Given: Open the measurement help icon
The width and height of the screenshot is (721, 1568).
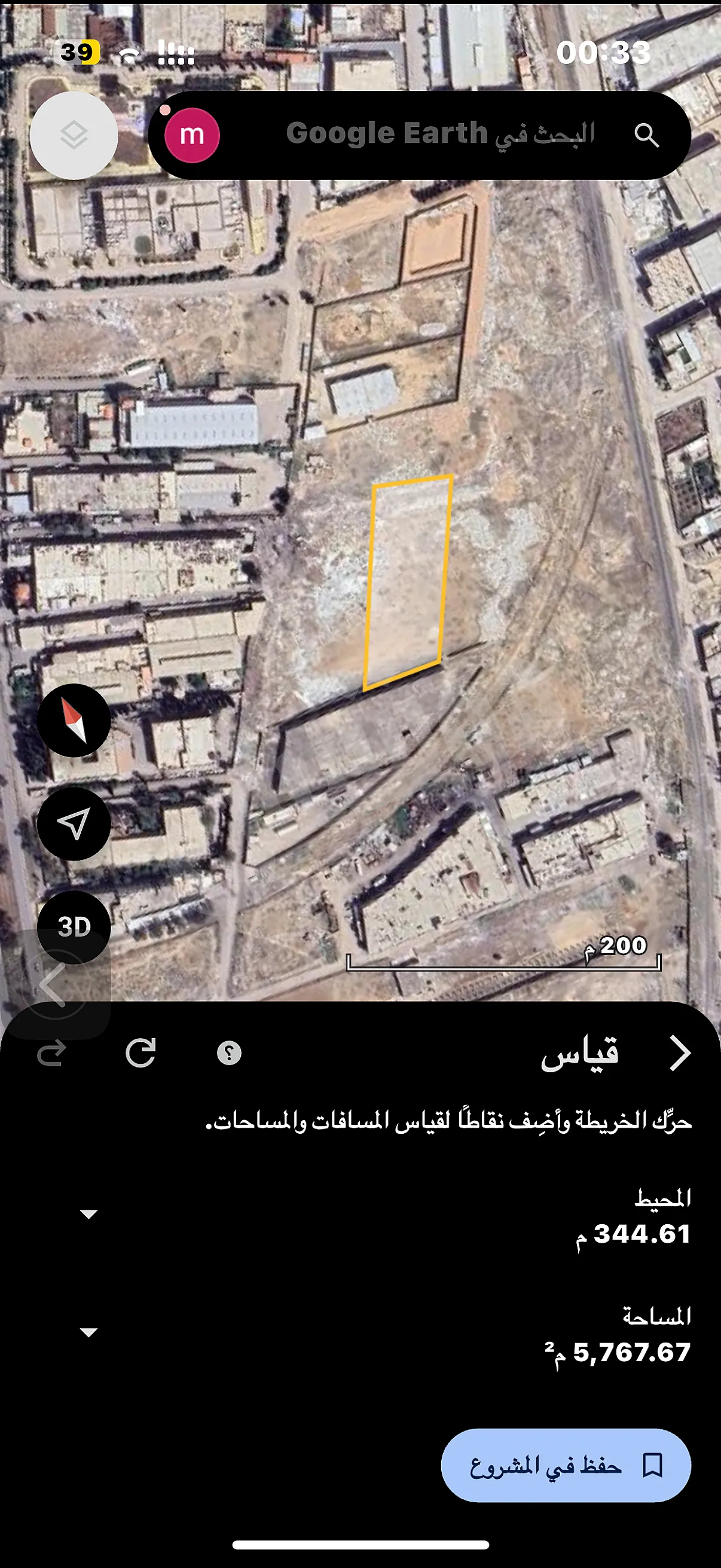Looking at the screenshot, I should pyautogui.click(x=229, y=1053).
